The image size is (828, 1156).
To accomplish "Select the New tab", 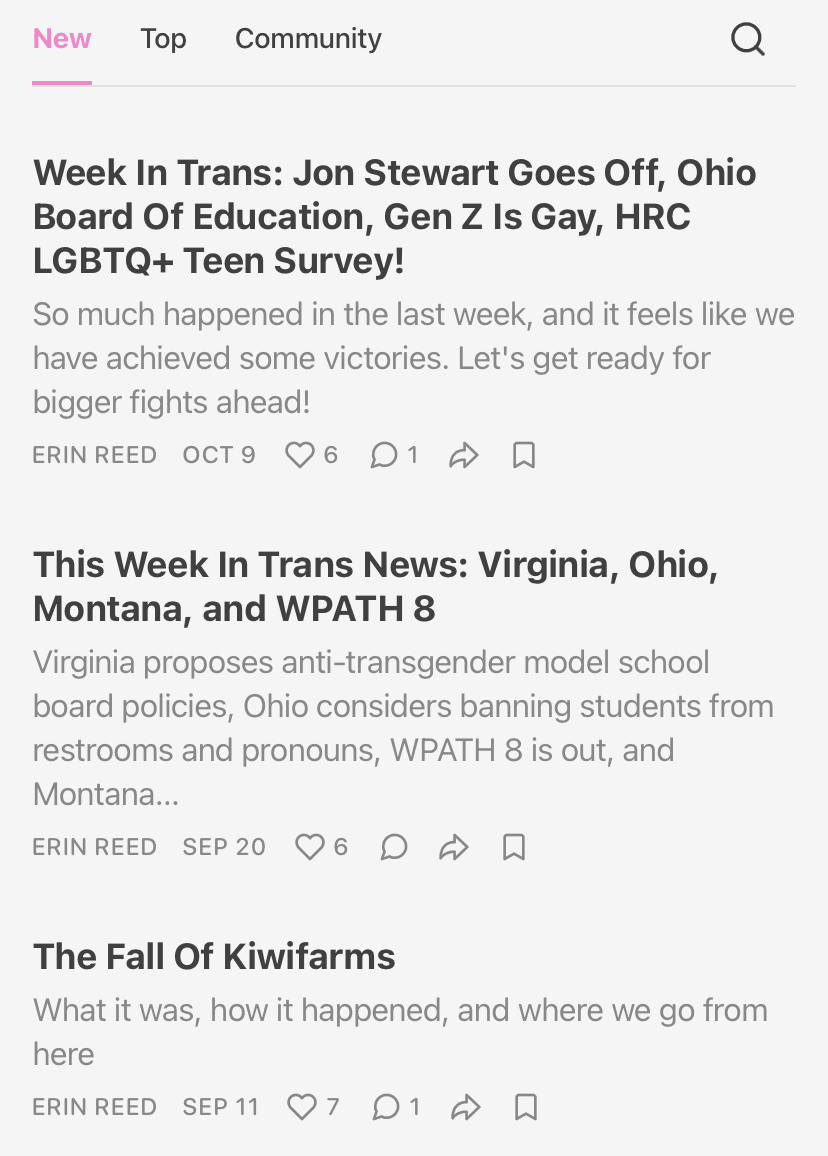I will tap(62, 39).
